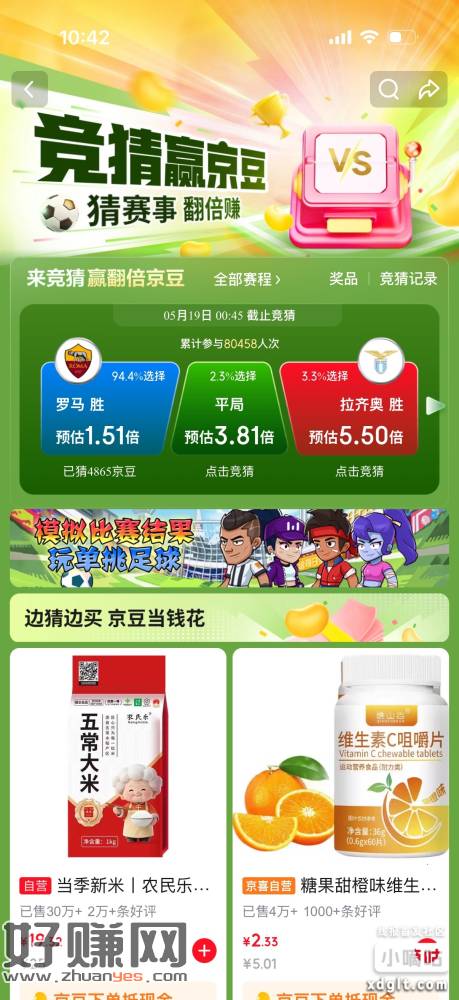This screenshot has width=459, height=1000.
Task: Choose 平局 draw option
Action: (x=230, y=408)
